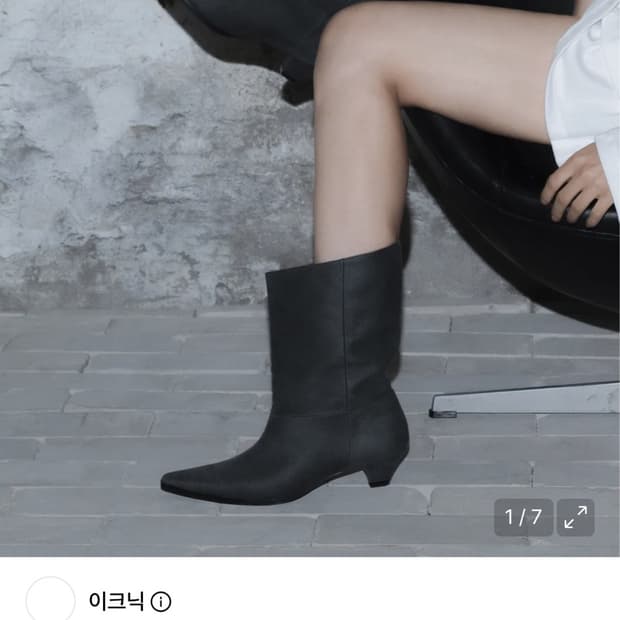Viewport: 620px width, 620px height.
Task: Expand the product image to fullscreen
Action: (x=575, y=517)
